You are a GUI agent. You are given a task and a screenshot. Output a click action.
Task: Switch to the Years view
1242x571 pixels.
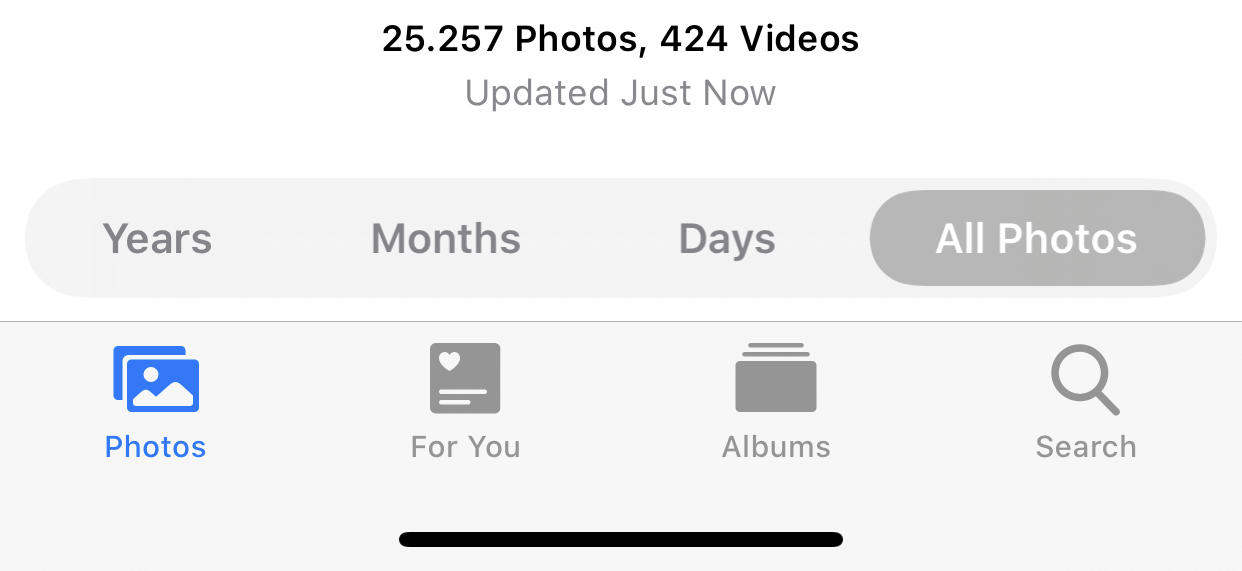tap(157, 239)
